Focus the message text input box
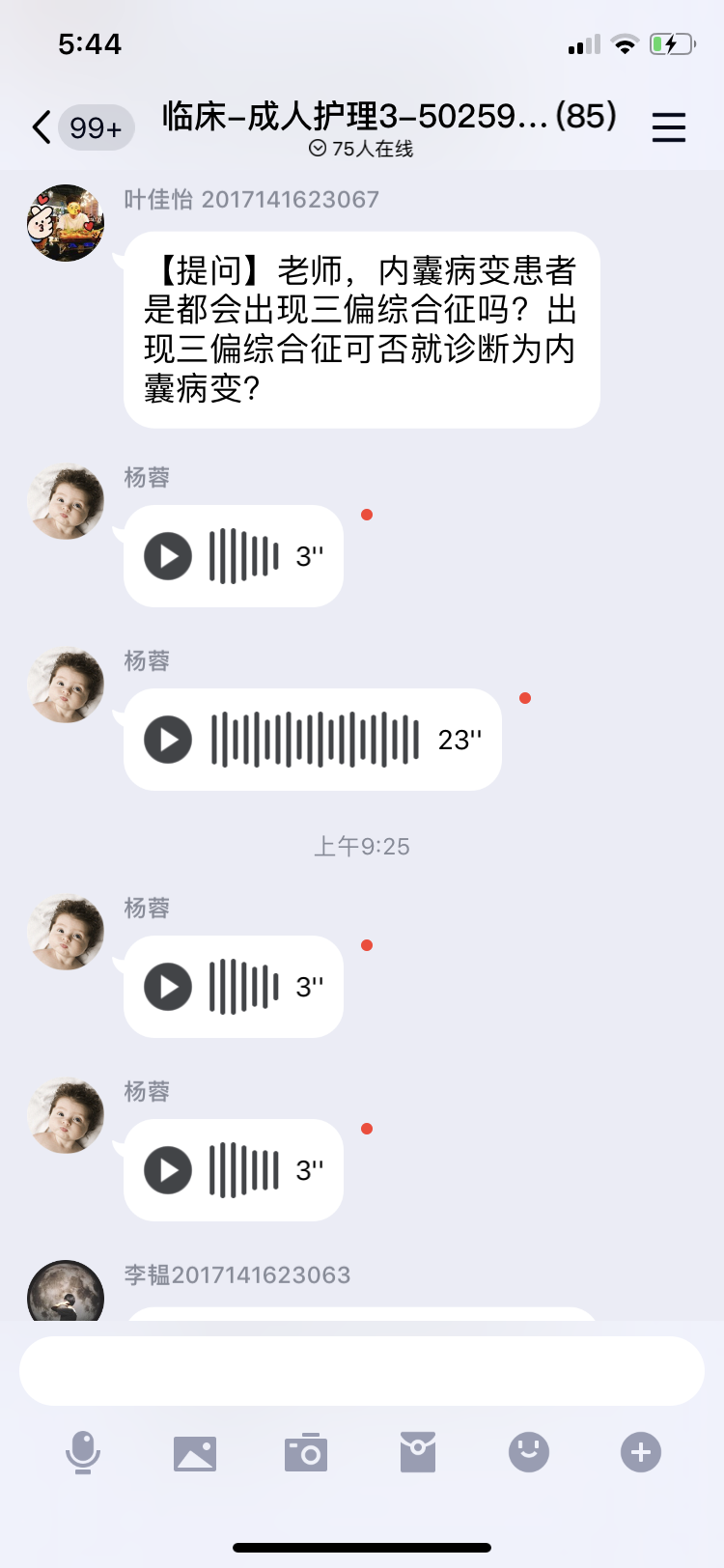This screenshot has height=1568, width=724. pos(361,1371)
